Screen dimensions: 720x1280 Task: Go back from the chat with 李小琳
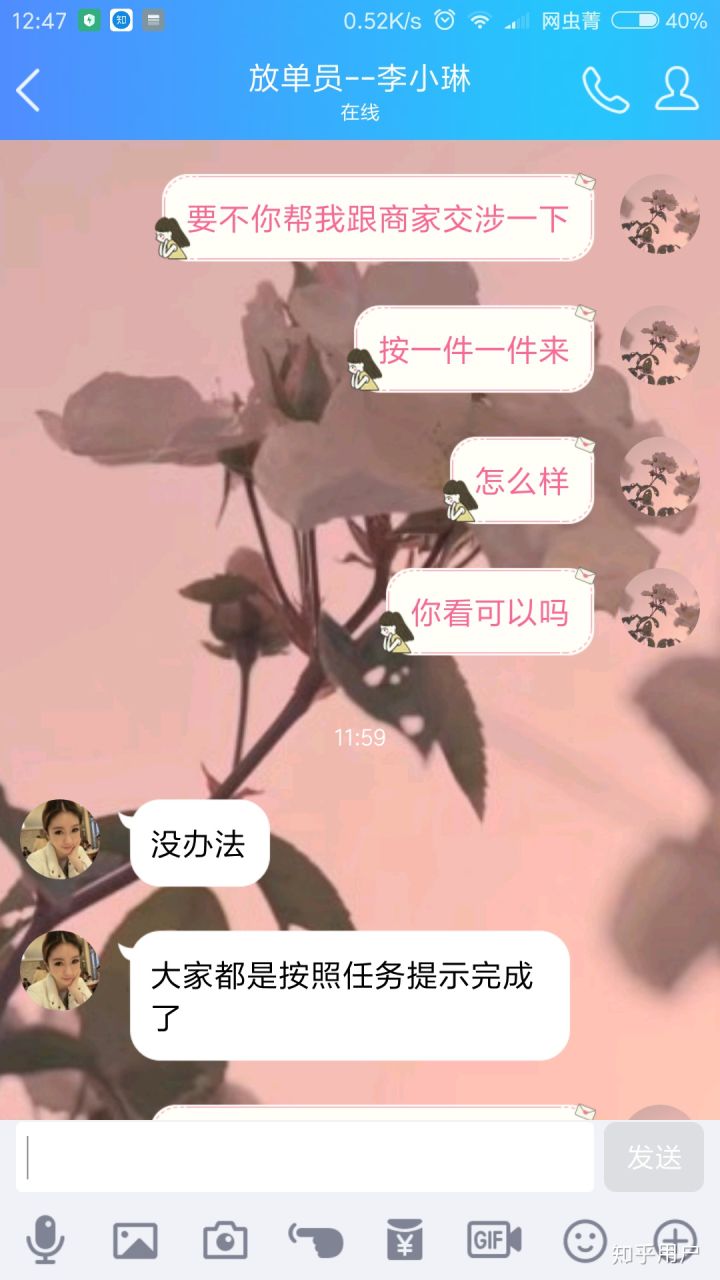click(30, 90)
